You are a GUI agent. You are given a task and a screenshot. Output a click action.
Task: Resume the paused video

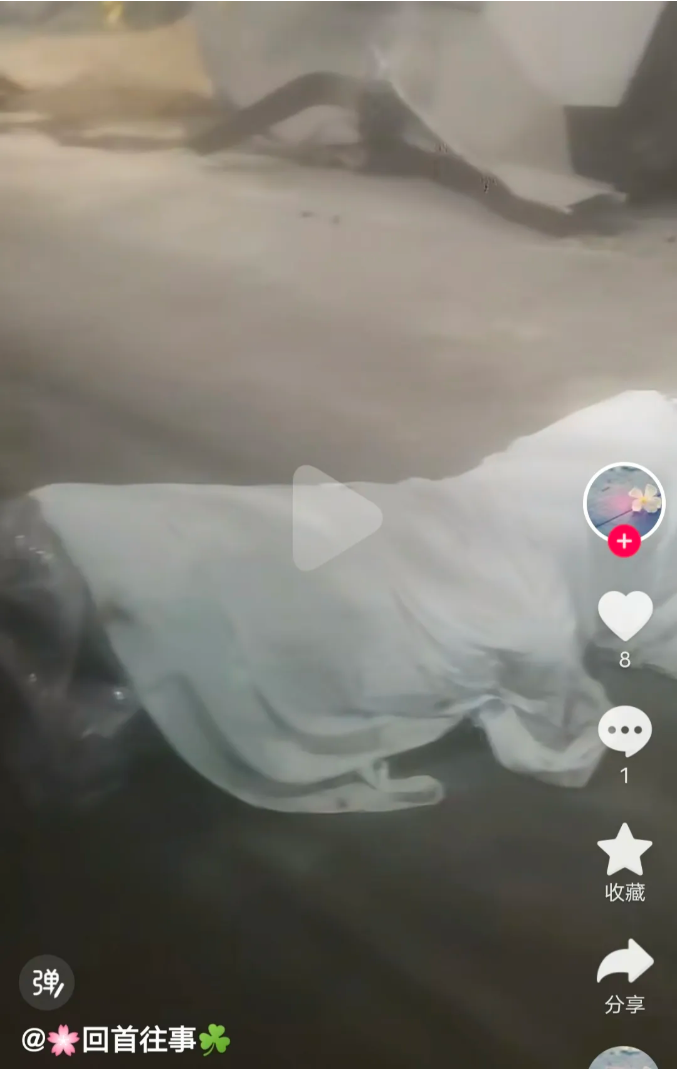337,518
